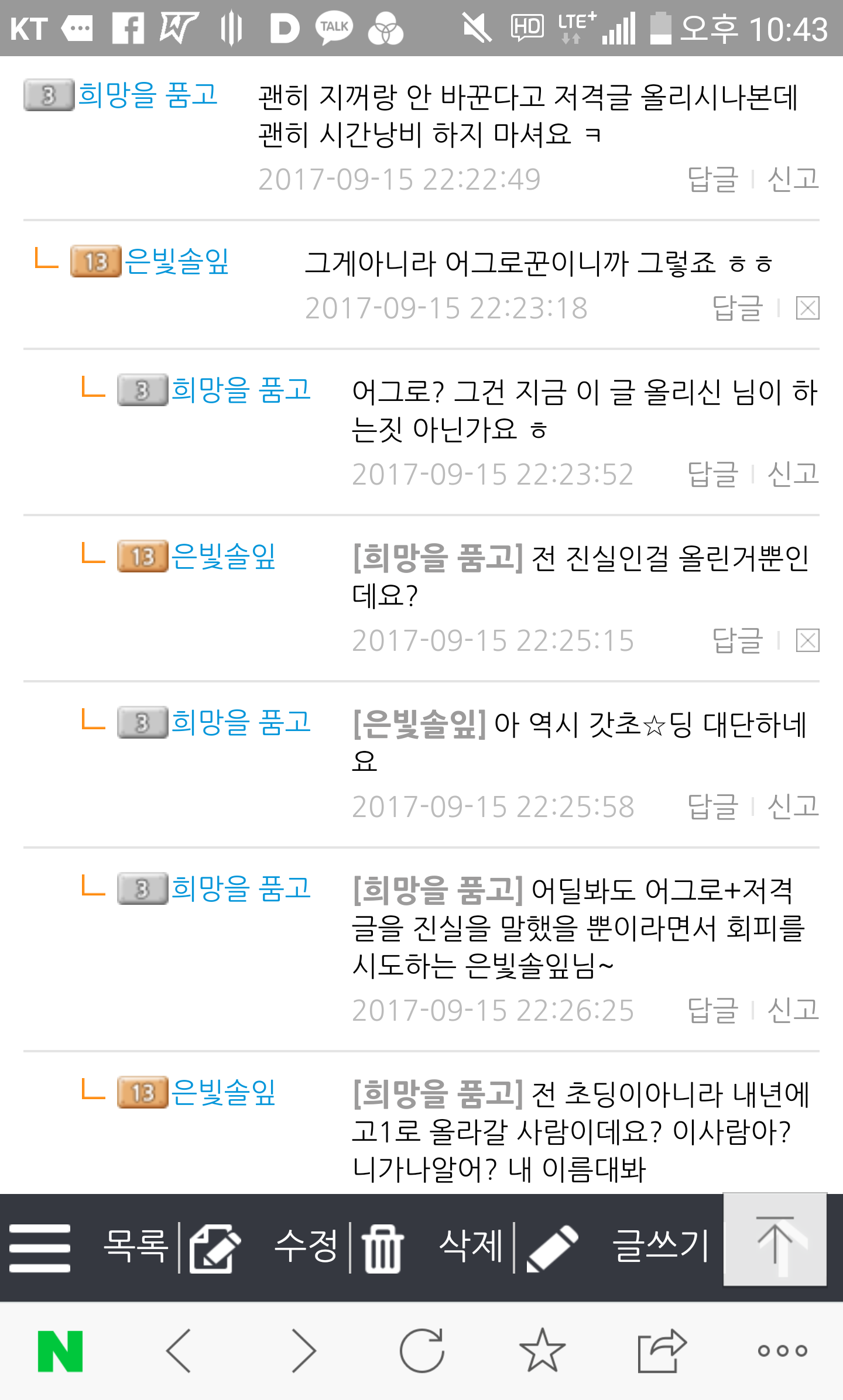Go forward in the browser
This screenshot has height=1400, width=843.
pos(304,1350)
